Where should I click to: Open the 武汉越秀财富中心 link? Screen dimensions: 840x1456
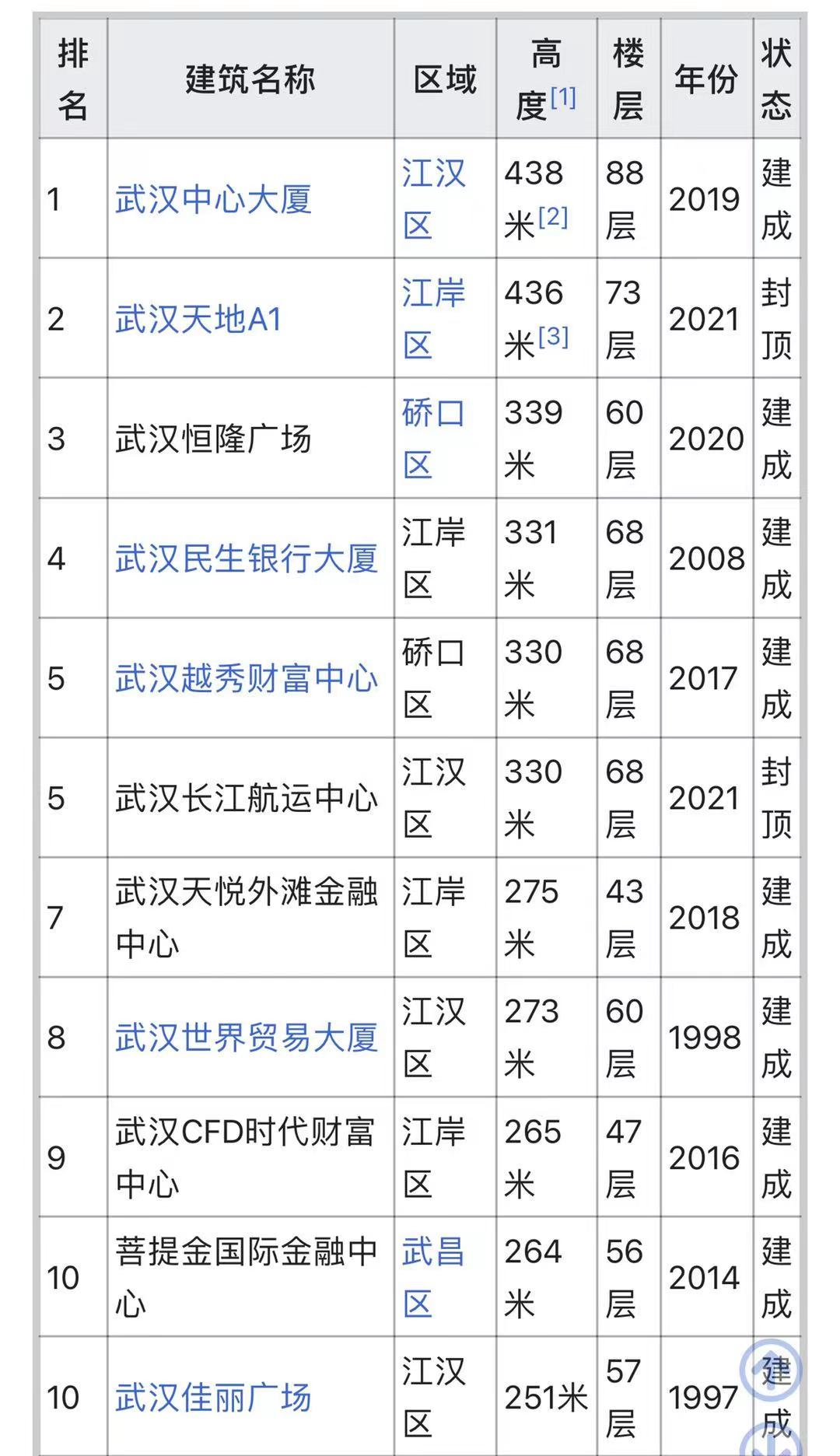pos(247,679)
